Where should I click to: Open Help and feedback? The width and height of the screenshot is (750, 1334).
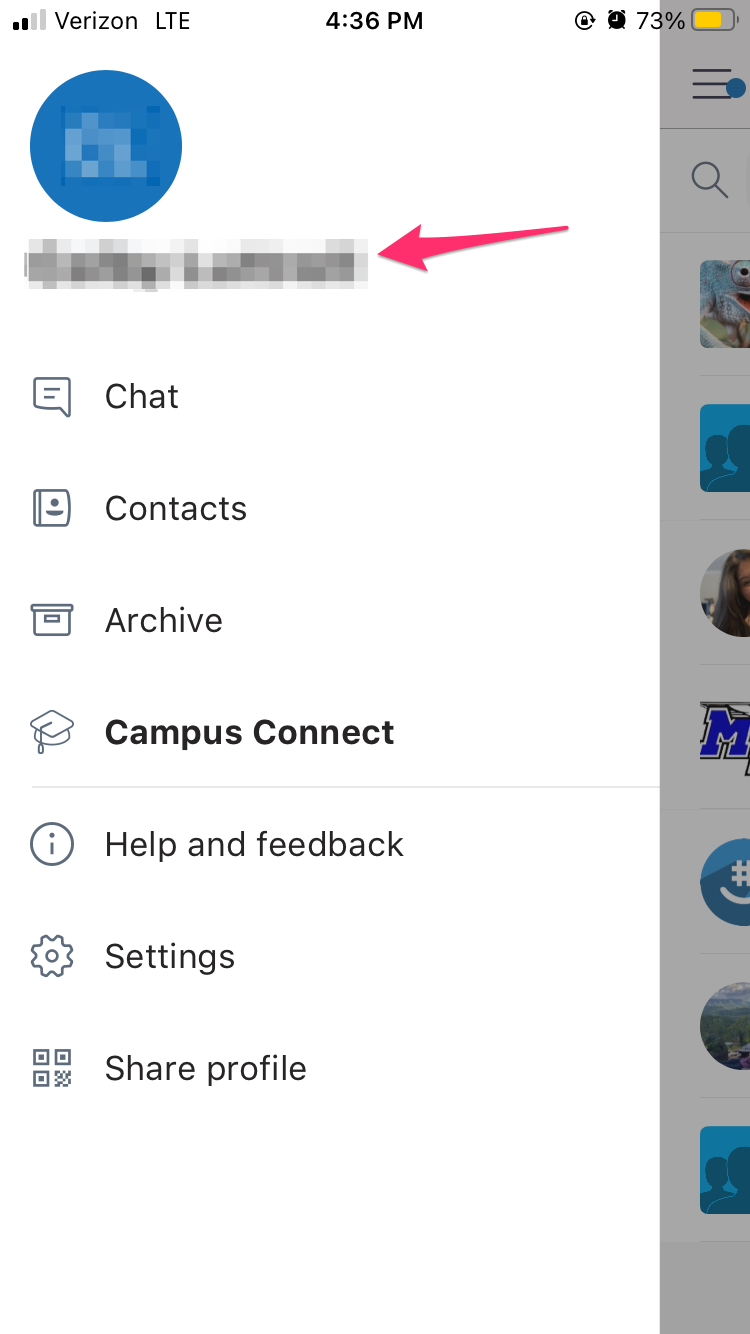point(253,844)
